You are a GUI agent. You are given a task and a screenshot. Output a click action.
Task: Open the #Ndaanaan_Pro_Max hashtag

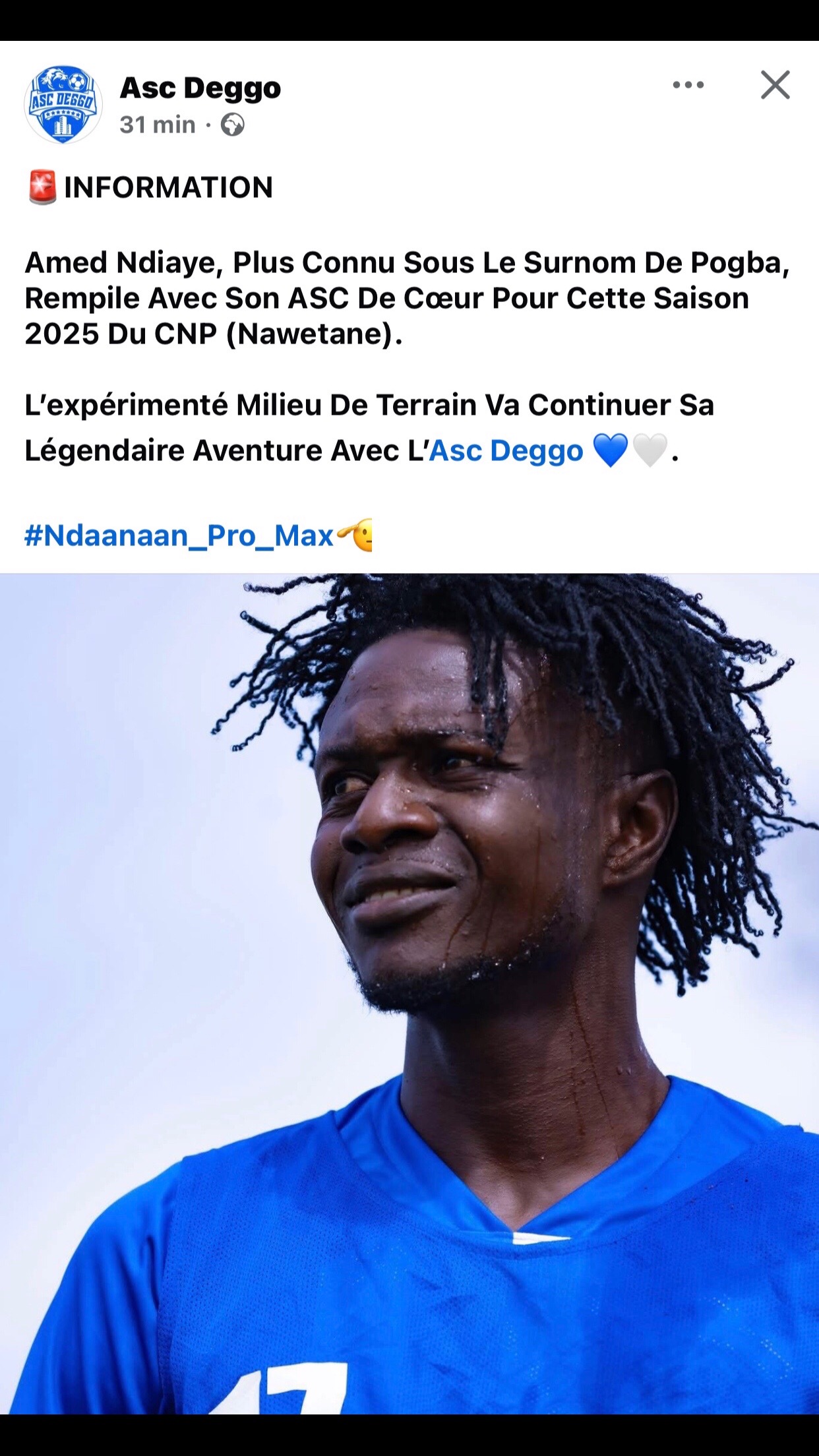pyautogui.click(x=179, y=535)
